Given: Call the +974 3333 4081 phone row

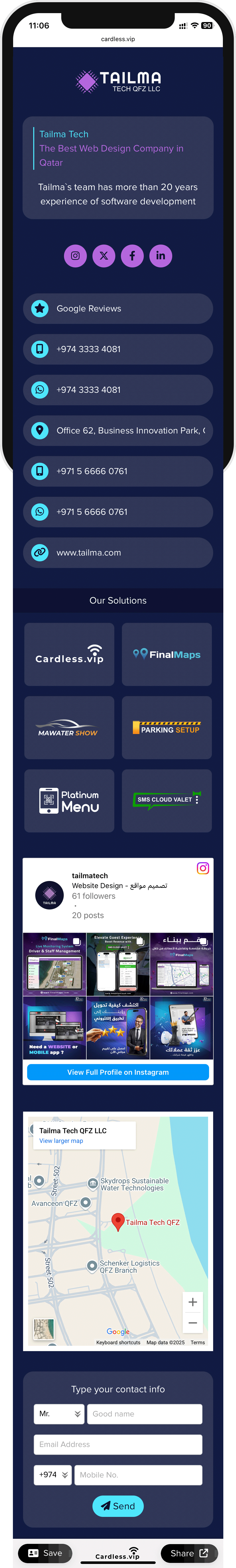Looking at the screenshot, I should pos(118,349).
